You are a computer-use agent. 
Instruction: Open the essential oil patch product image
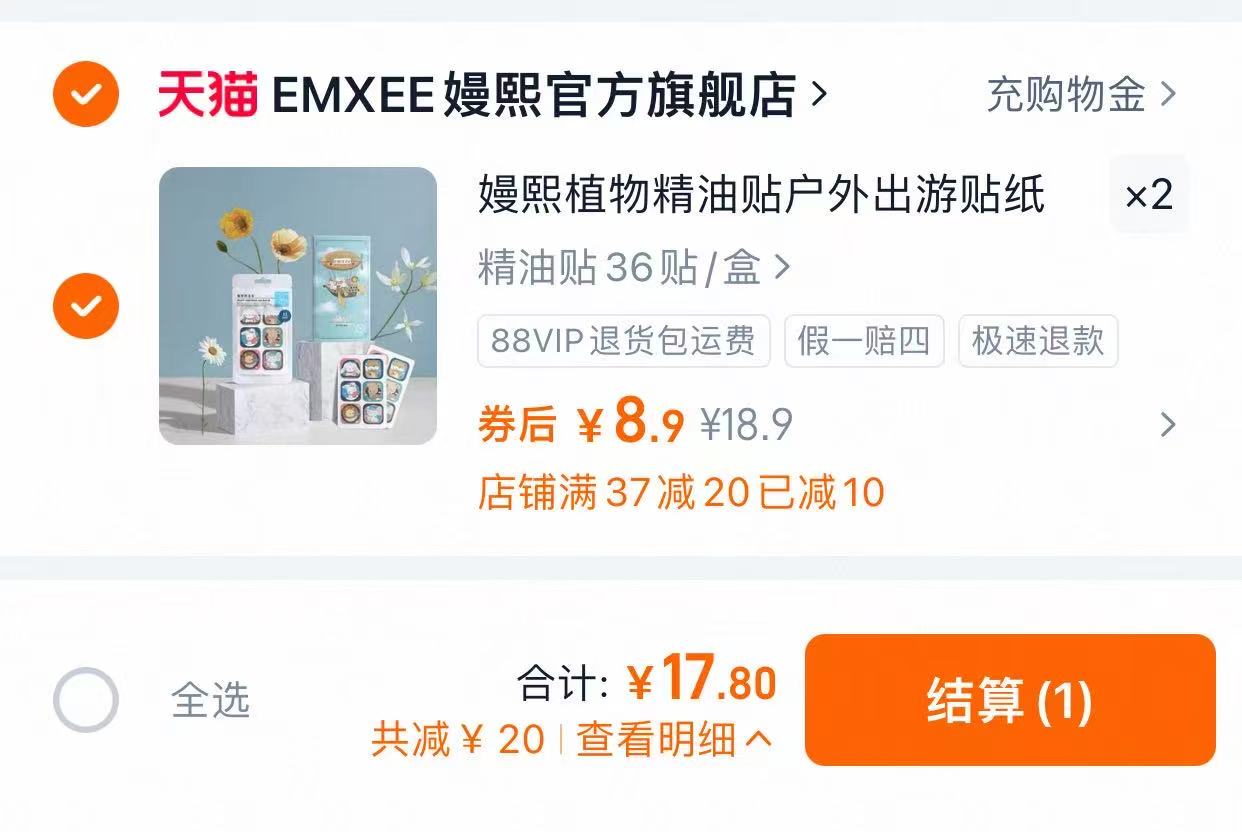coord(298,305)
